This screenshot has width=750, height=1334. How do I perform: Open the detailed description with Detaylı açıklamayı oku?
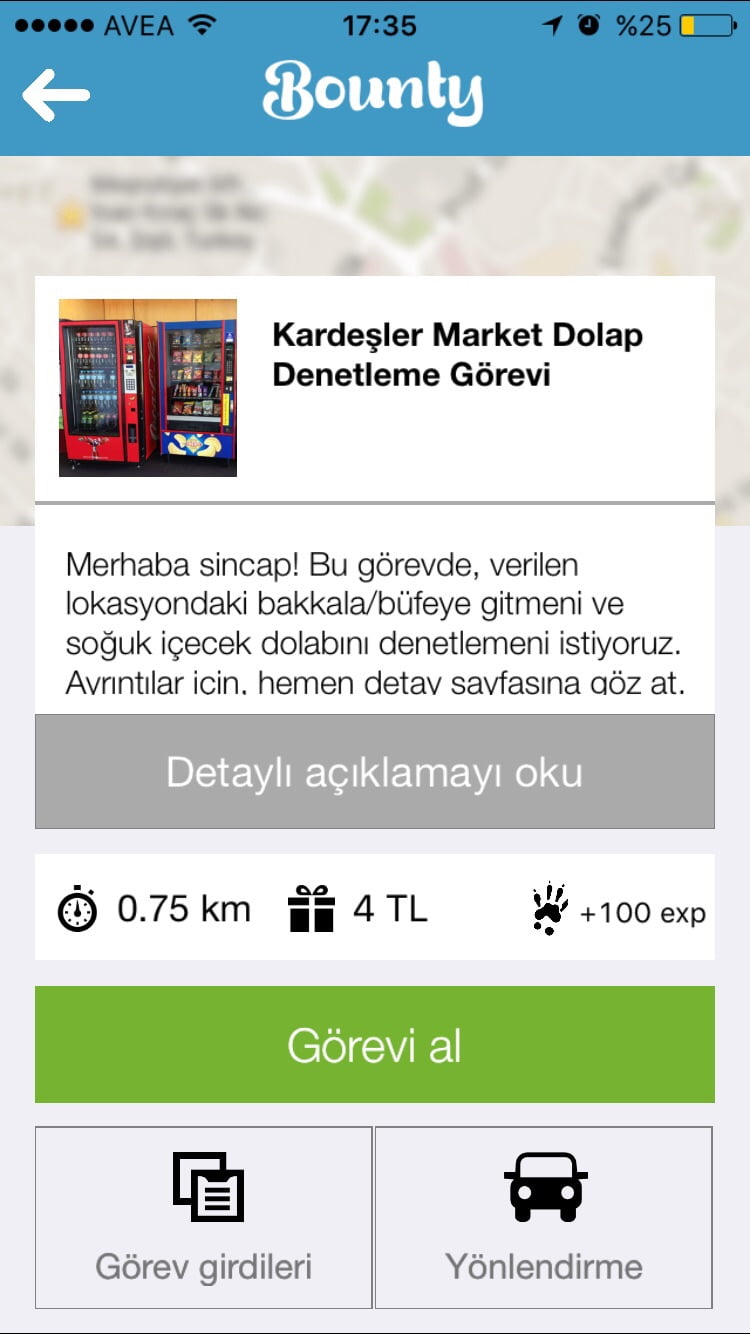[375, 771]
